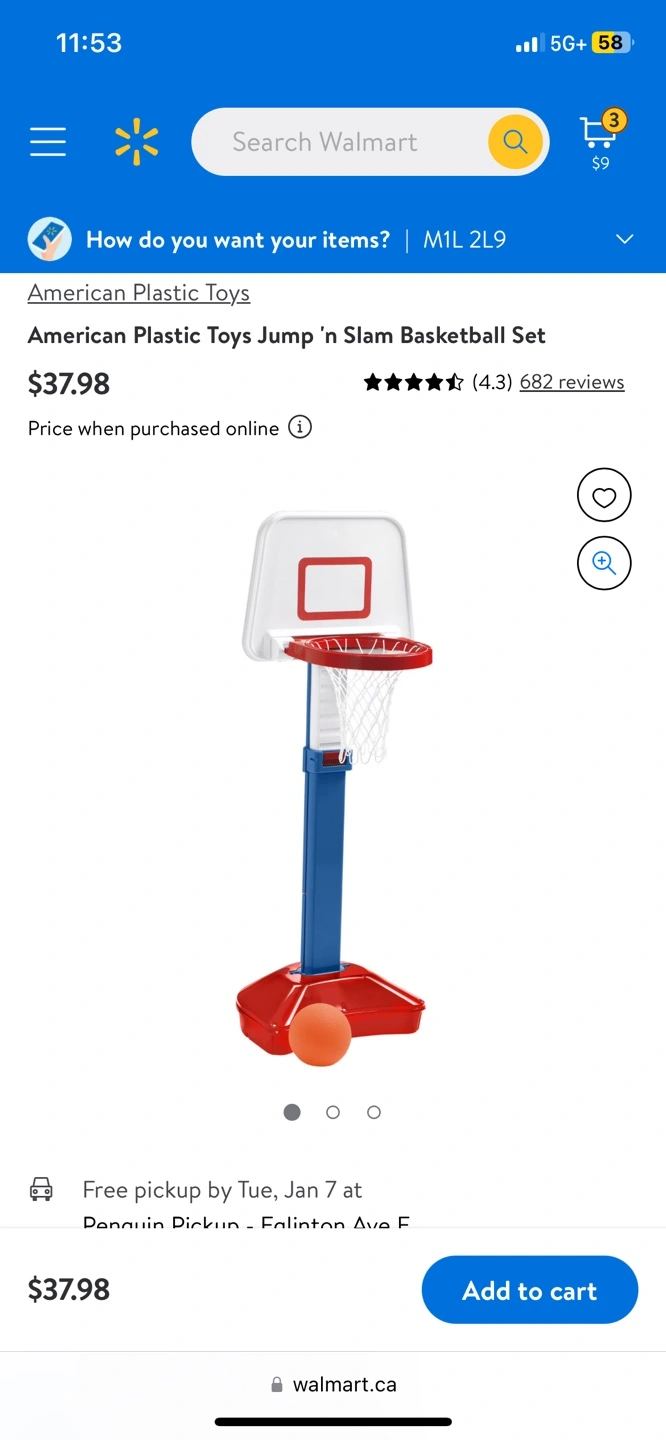Zoom into the product image
666x1440 pixels.
(x=604, y=563)
